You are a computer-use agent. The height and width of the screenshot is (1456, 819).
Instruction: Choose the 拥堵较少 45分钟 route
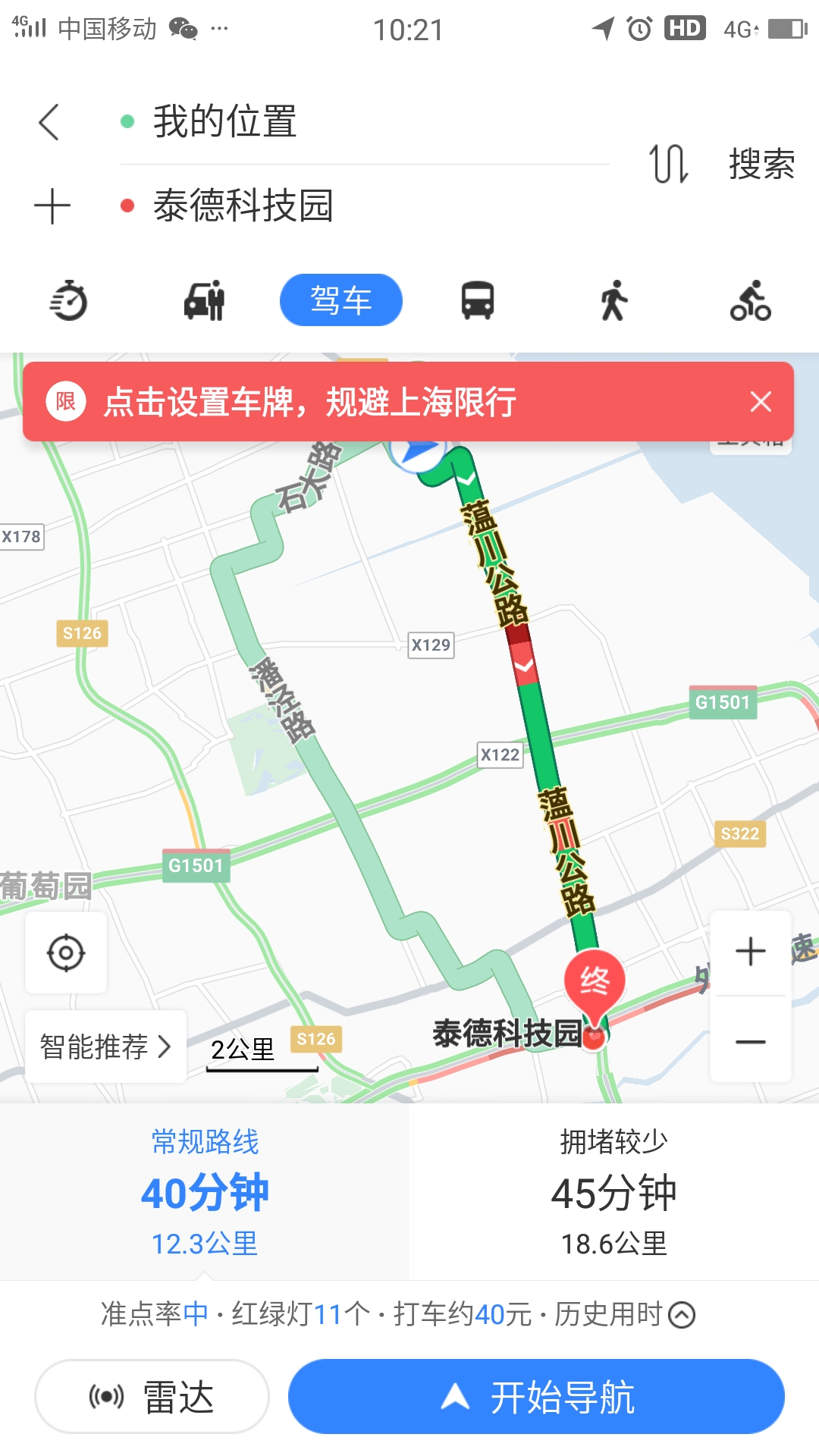coord(613,1192)
